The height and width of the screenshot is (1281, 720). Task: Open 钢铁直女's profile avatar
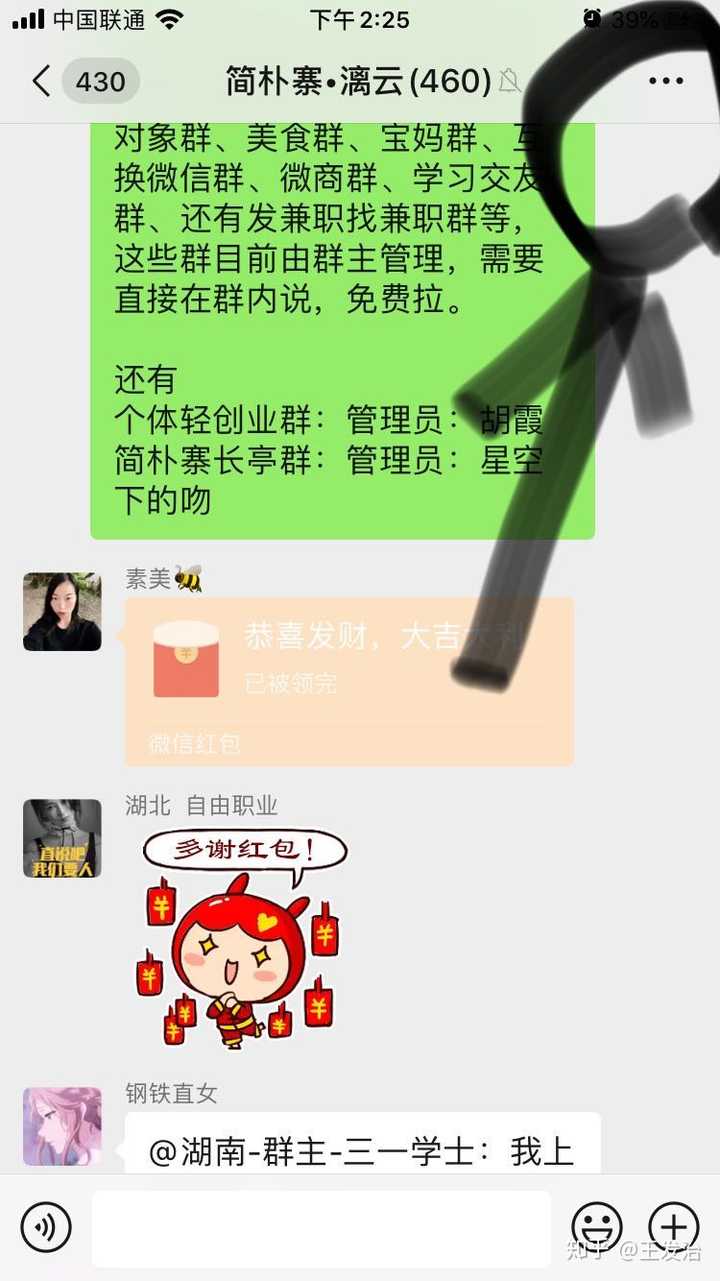[62, 1126]
